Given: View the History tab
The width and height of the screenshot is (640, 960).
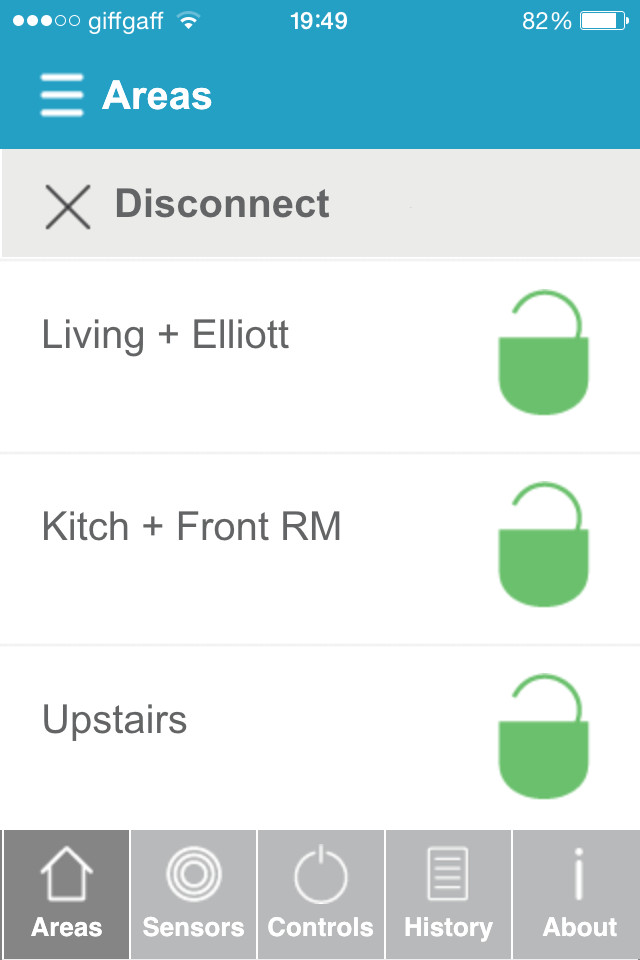Looking at the screenshot, I should [x=448, y=895].
